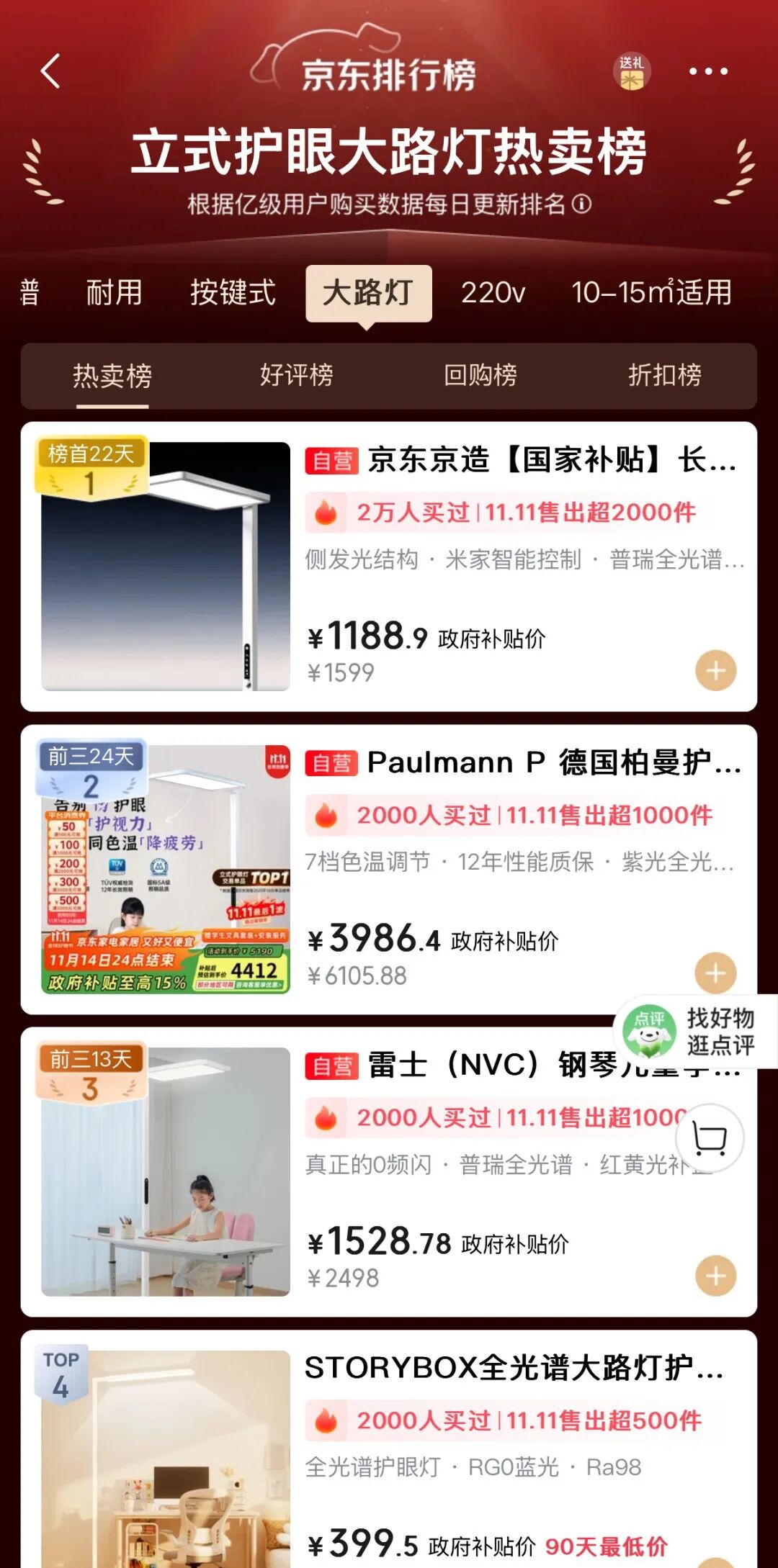Image resolution: width=778 pixels, height=1568 pixels.
Task: Switch to the 220v category tab
Action: click(493, 293)
